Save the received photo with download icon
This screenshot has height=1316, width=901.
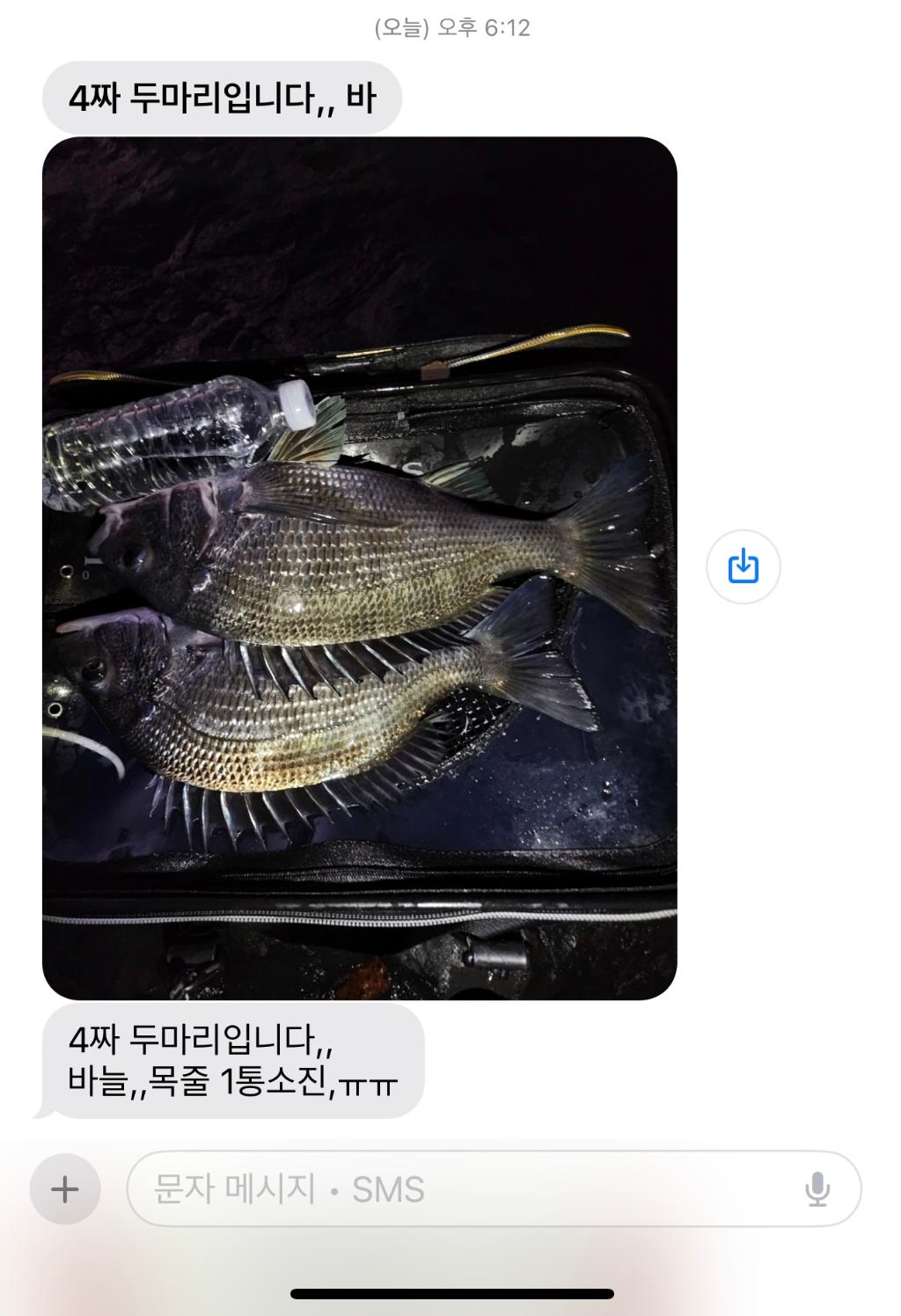click(x=744, y=567)
